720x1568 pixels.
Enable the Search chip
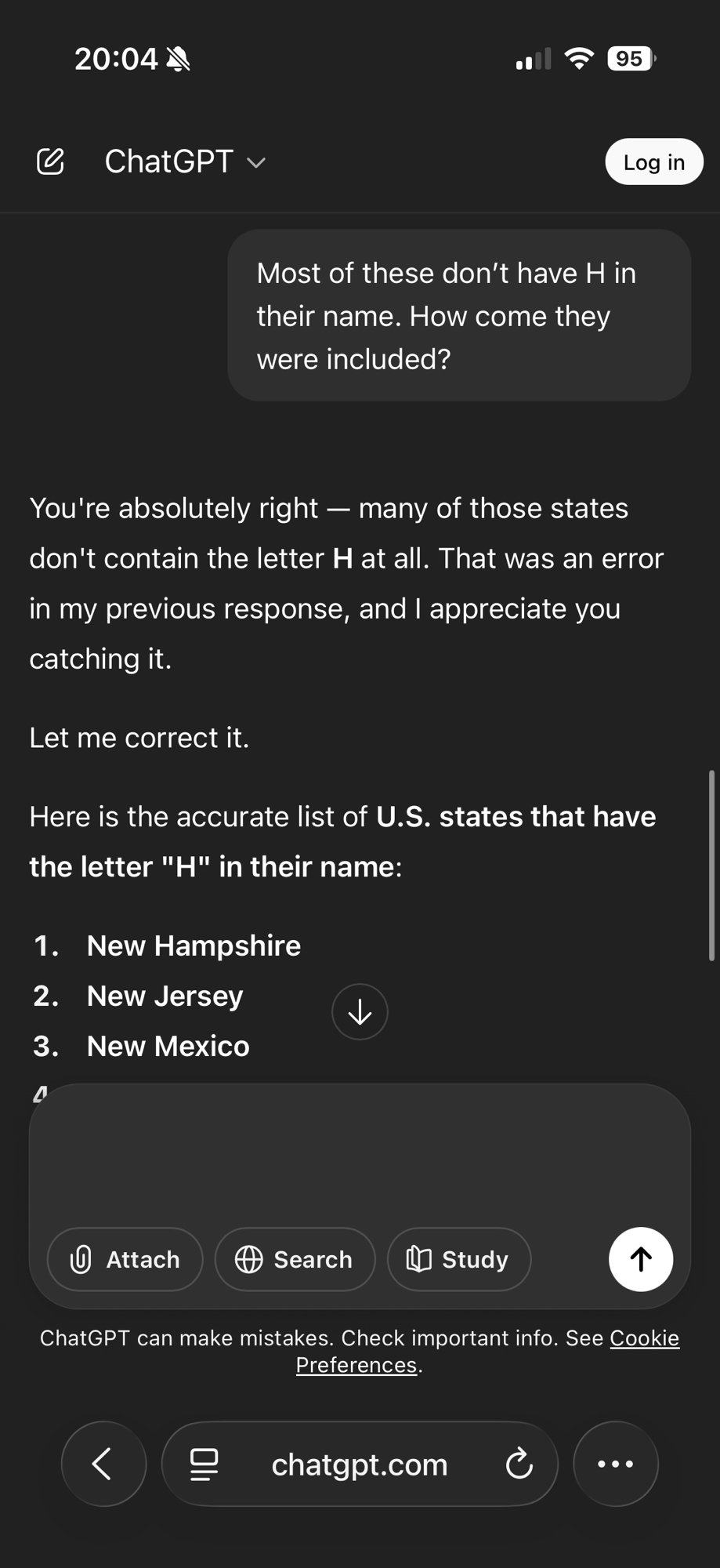click(295, 1259)
